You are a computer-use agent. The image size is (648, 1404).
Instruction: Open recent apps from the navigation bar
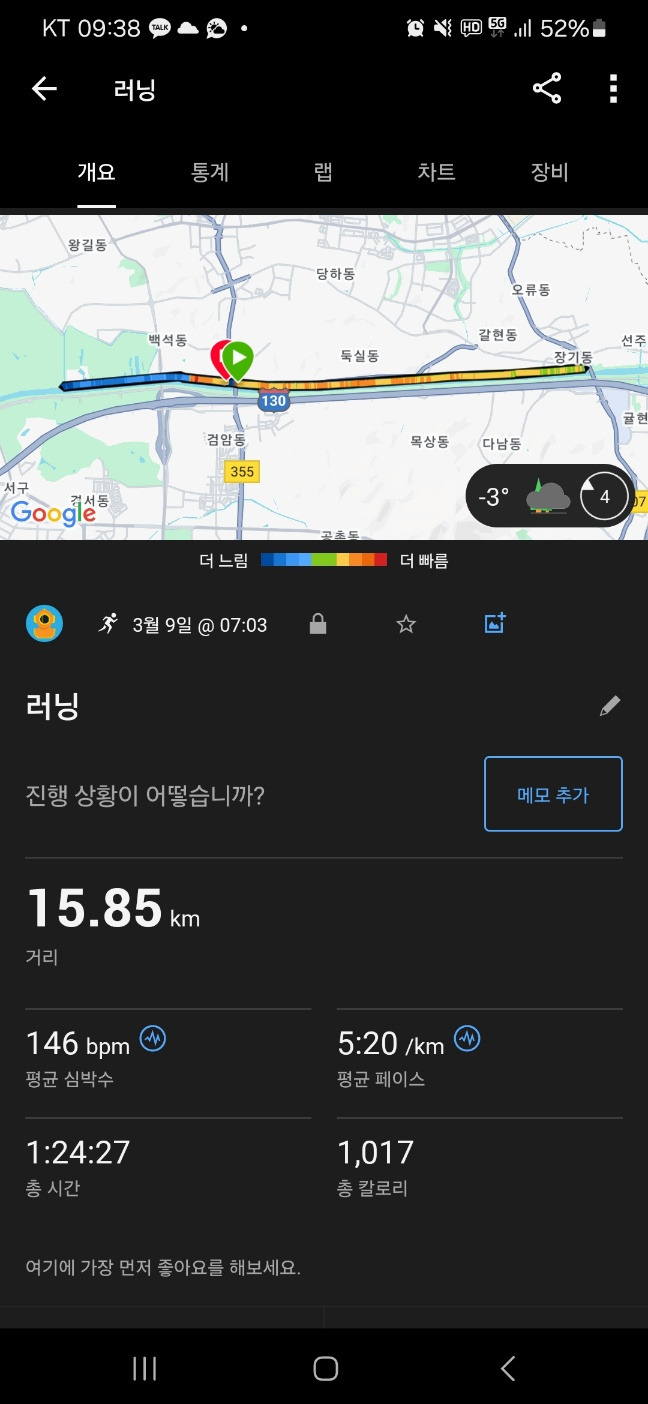click(145, 1368)
